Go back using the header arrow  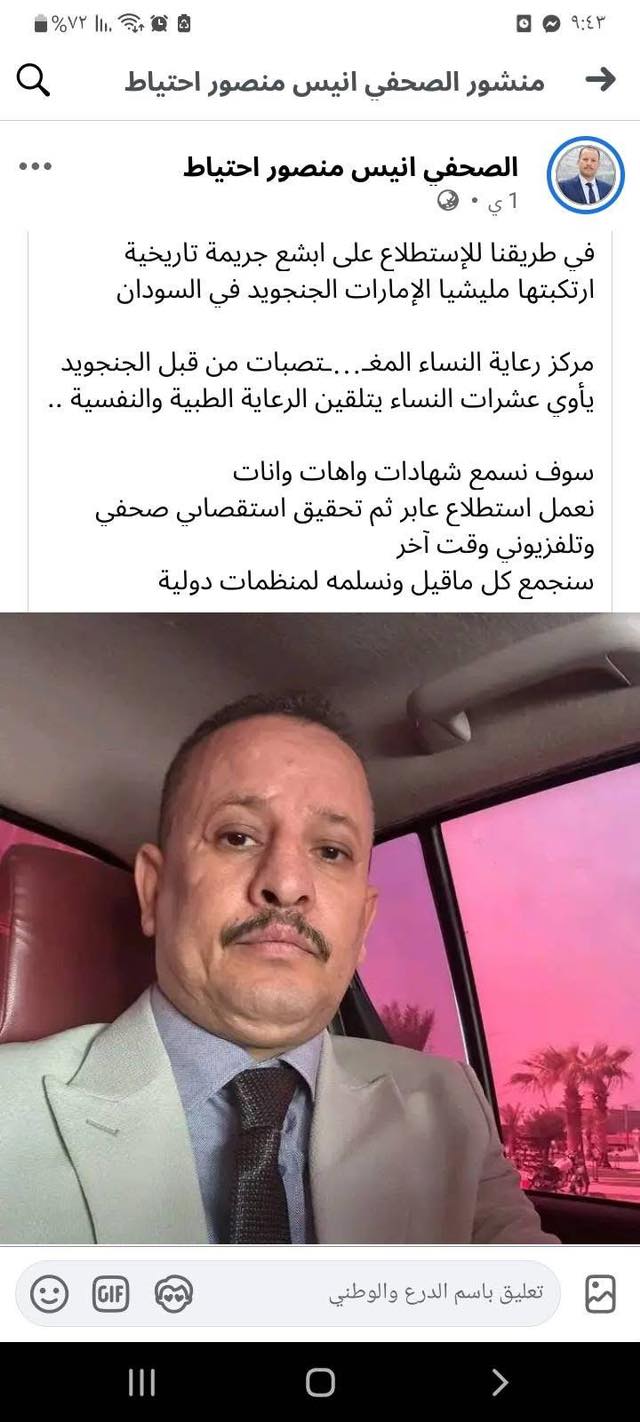[600, 80]
